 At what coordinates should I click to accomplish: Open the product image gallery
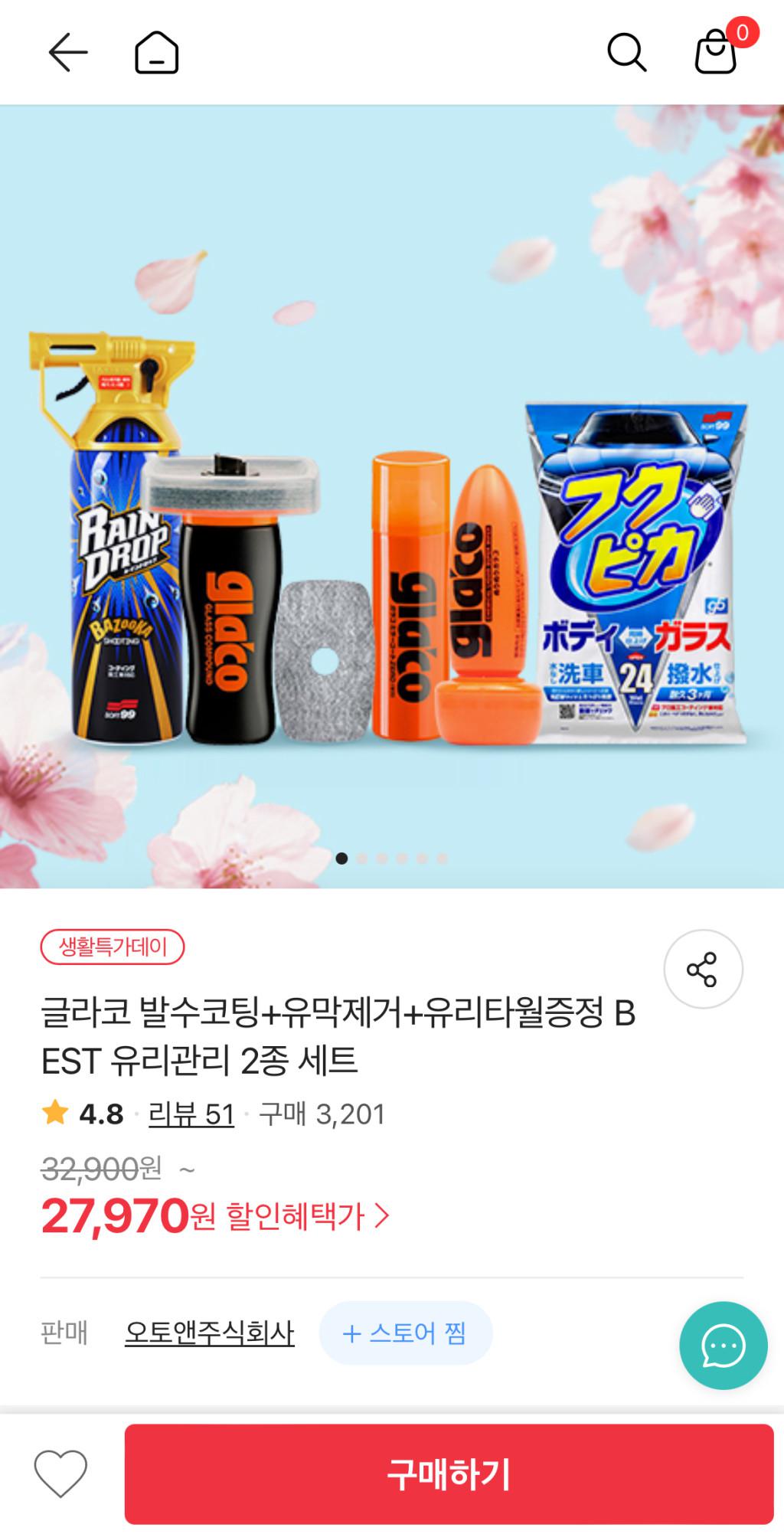click(392, 536)
